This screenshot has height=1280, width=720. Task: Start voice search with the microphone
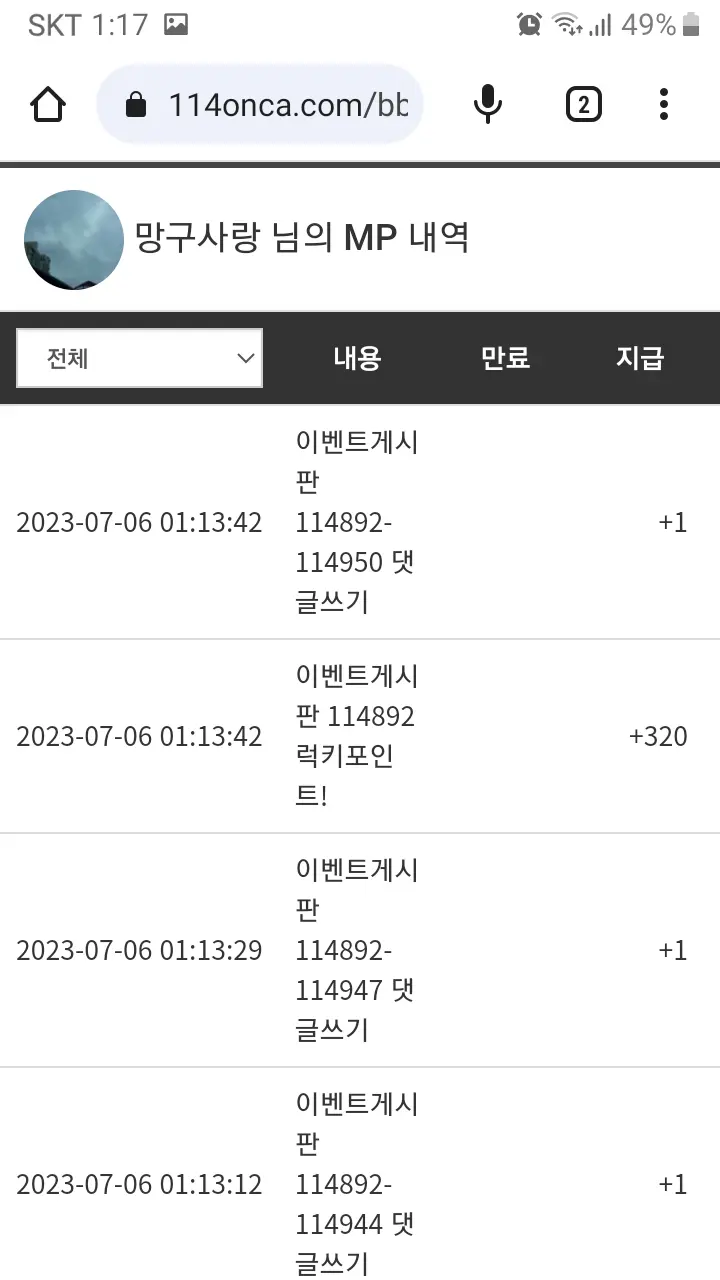click(x=487, y=104)
